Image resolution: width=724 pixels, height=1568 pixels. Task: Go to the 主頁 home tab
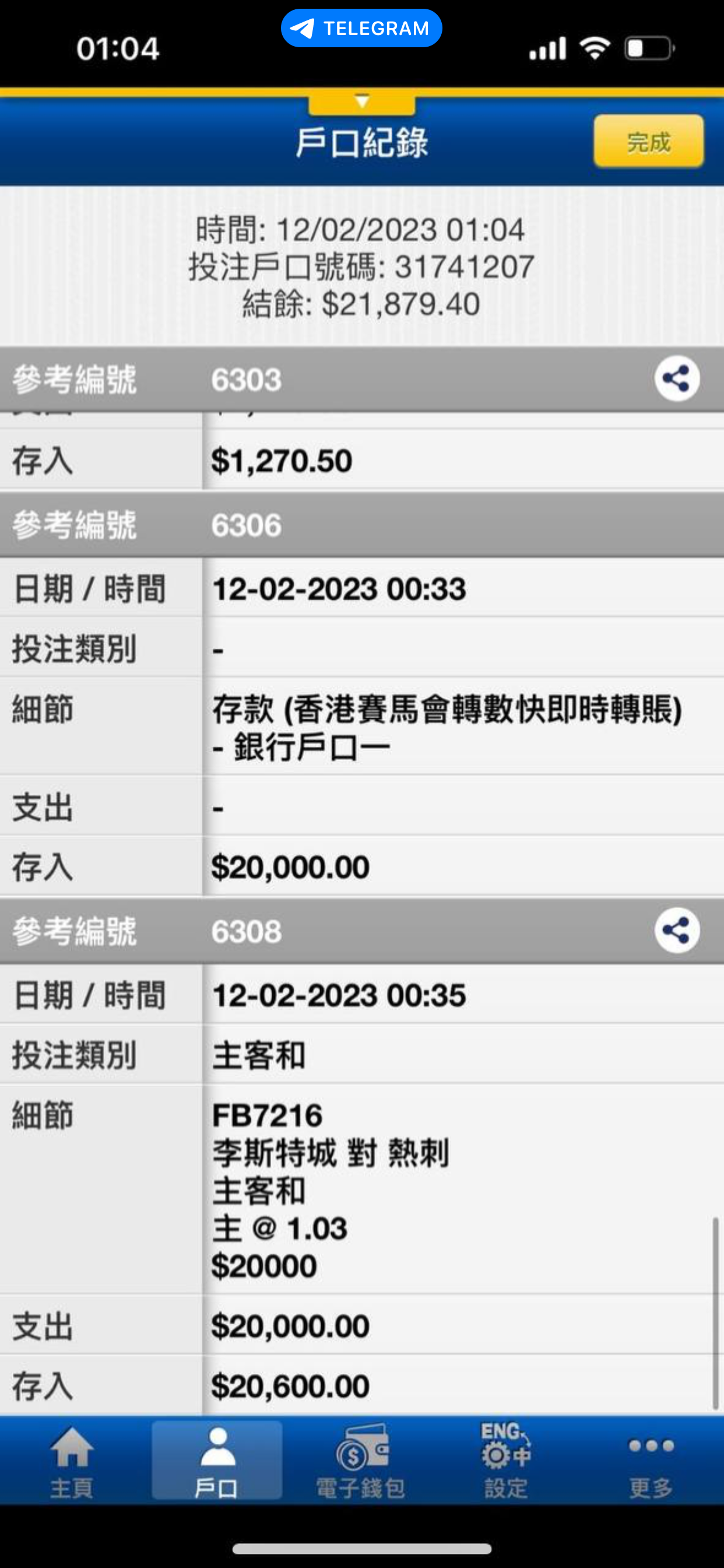click(x=72, y=1462)
